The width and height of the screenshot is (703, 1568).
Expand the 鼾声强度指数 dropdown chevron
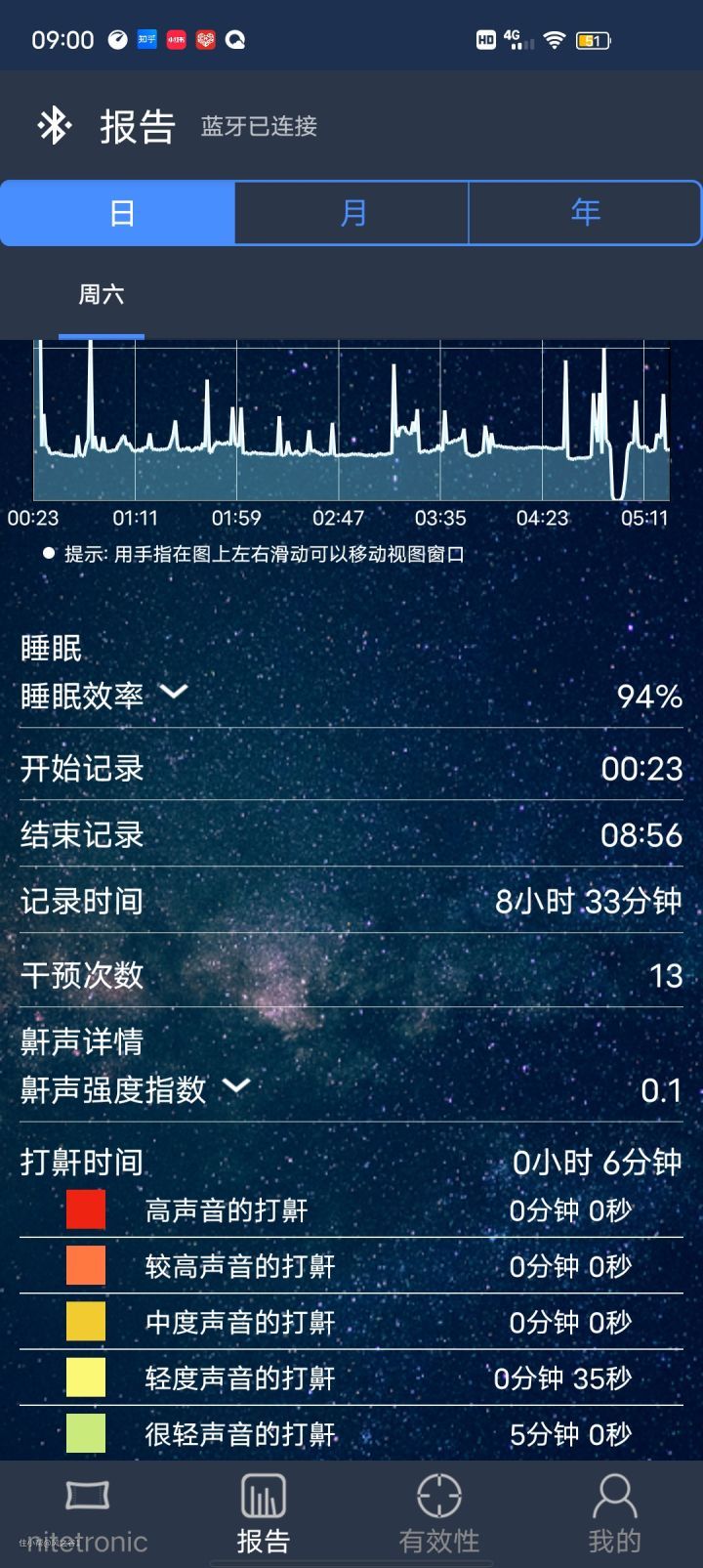tap(236, 1086)
